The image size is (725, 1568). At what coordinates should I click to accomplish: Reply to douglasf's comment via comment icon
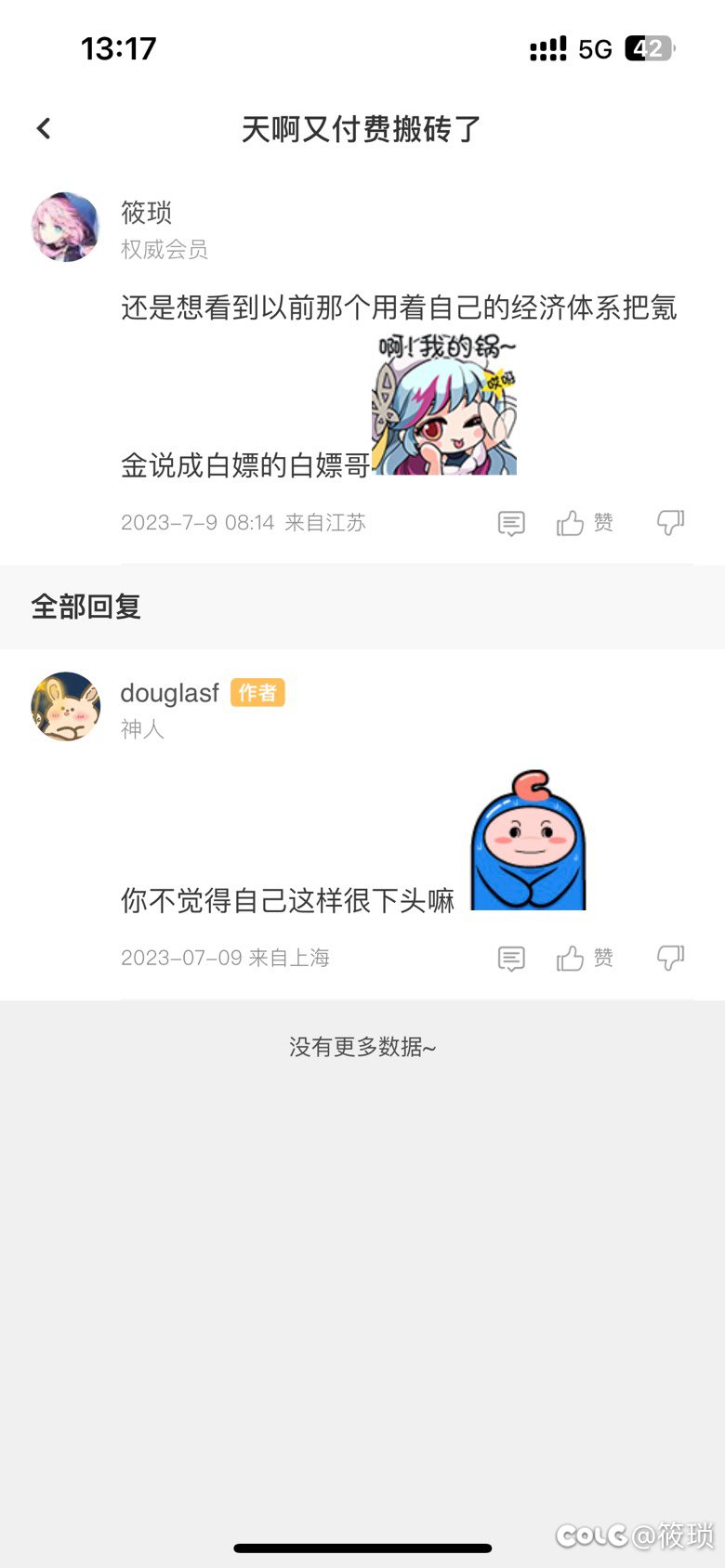point(511,959)
